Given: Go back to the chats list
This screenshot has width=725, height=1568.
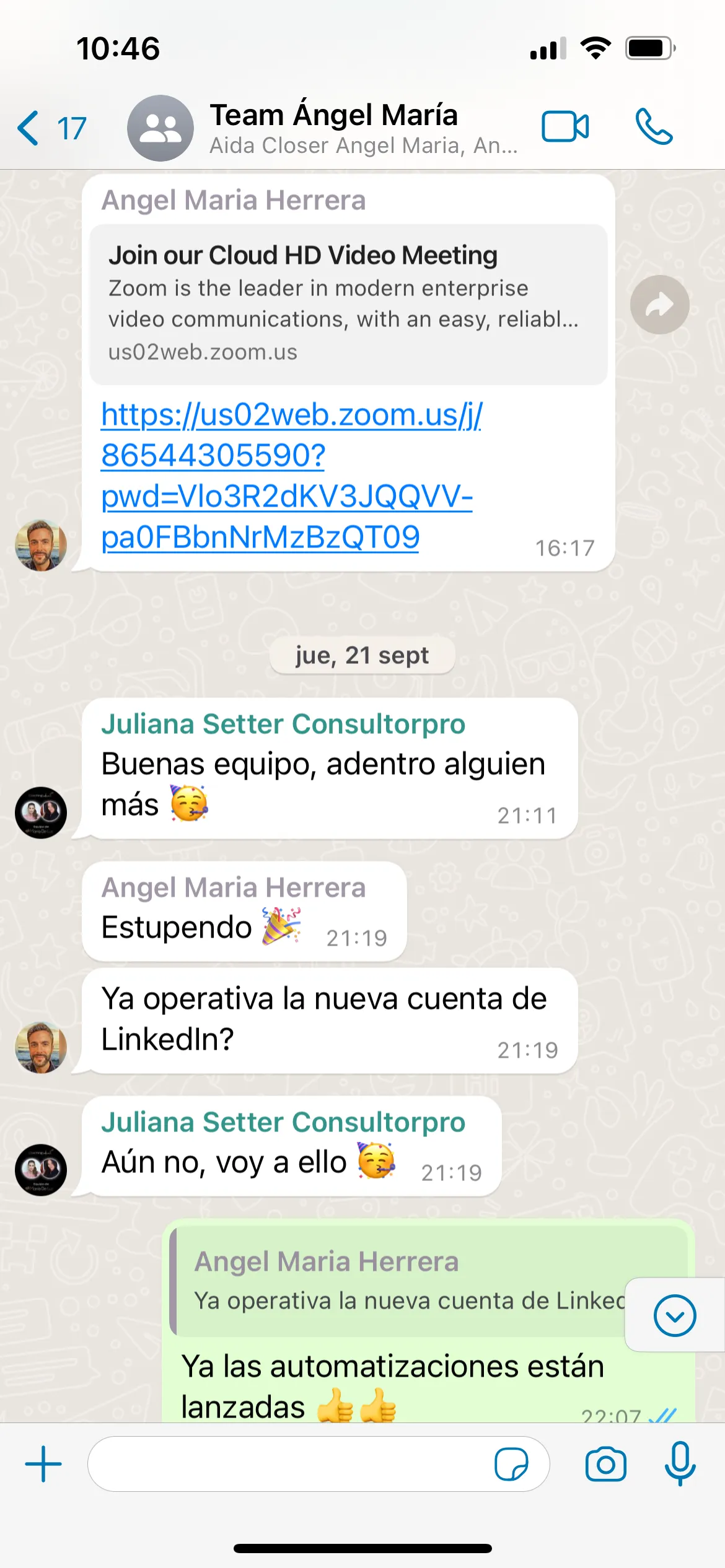Looking at the screenshot, I should tap(51, 128).
